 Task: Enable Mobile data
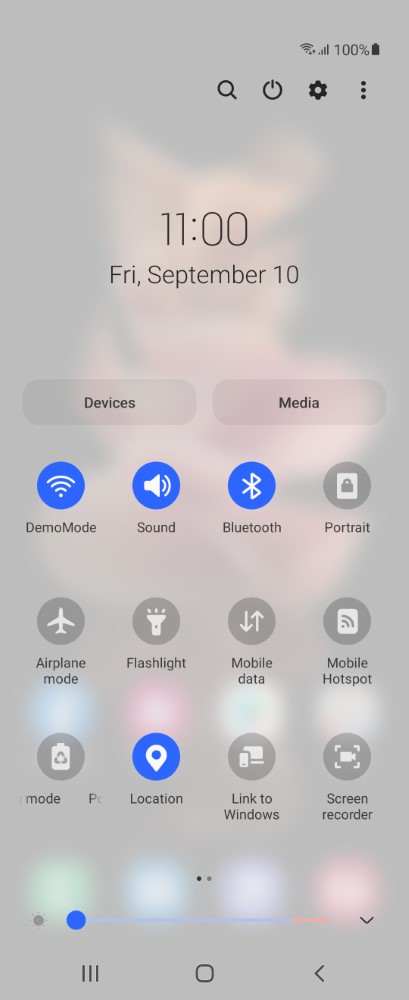click(251, 621)
